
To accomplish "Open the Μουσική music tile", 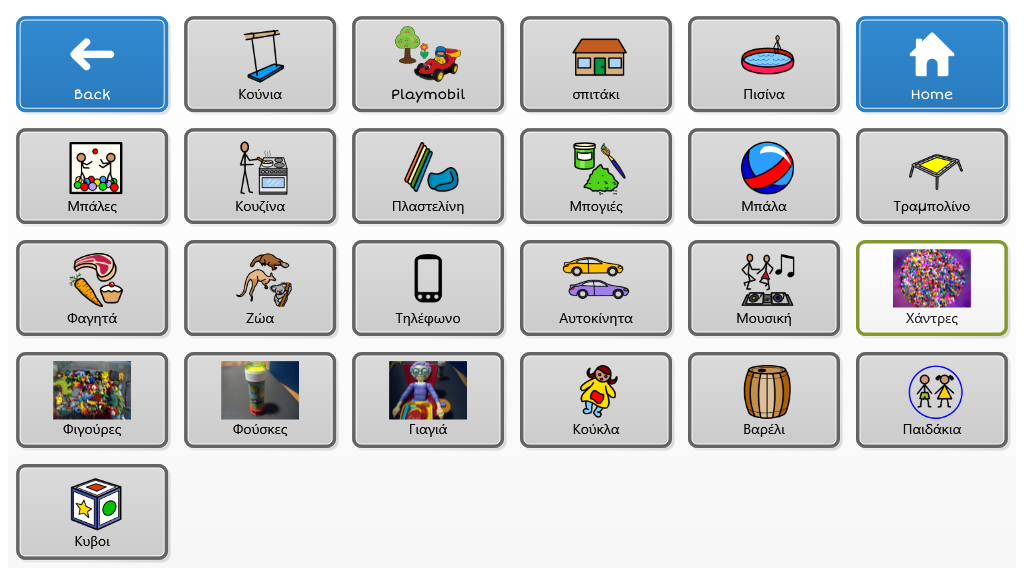I will [763, 288].
